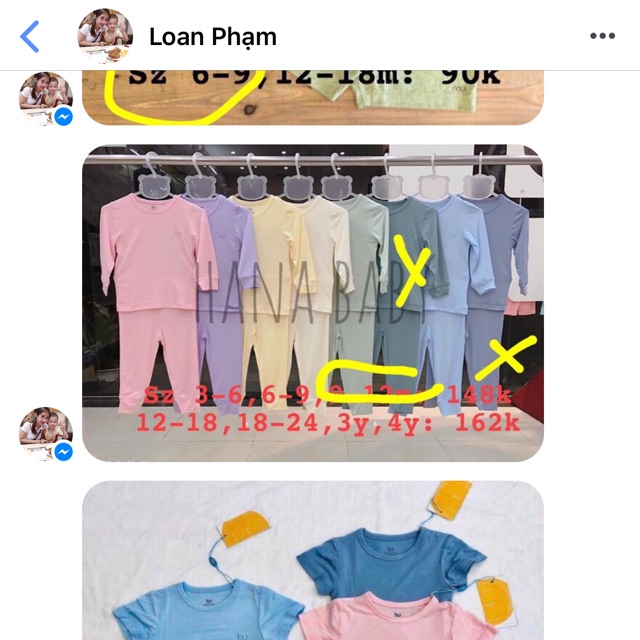The height and width of the screenshot is (640, 640).
Task: Go back using the blue arrow
Action: tap(29, 36)
